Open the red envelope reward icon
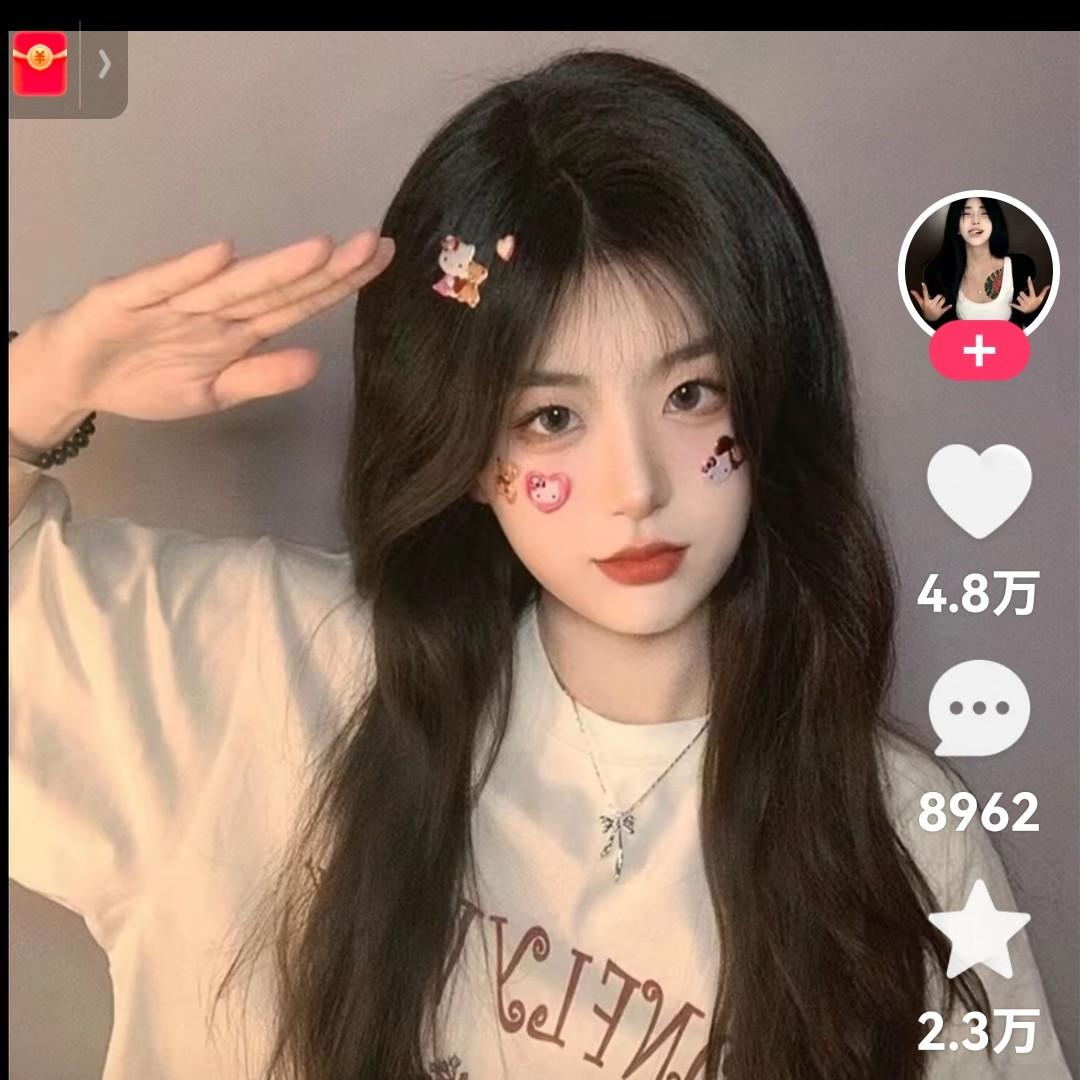Screen dimensions: 1080x1080 (40, 64)
